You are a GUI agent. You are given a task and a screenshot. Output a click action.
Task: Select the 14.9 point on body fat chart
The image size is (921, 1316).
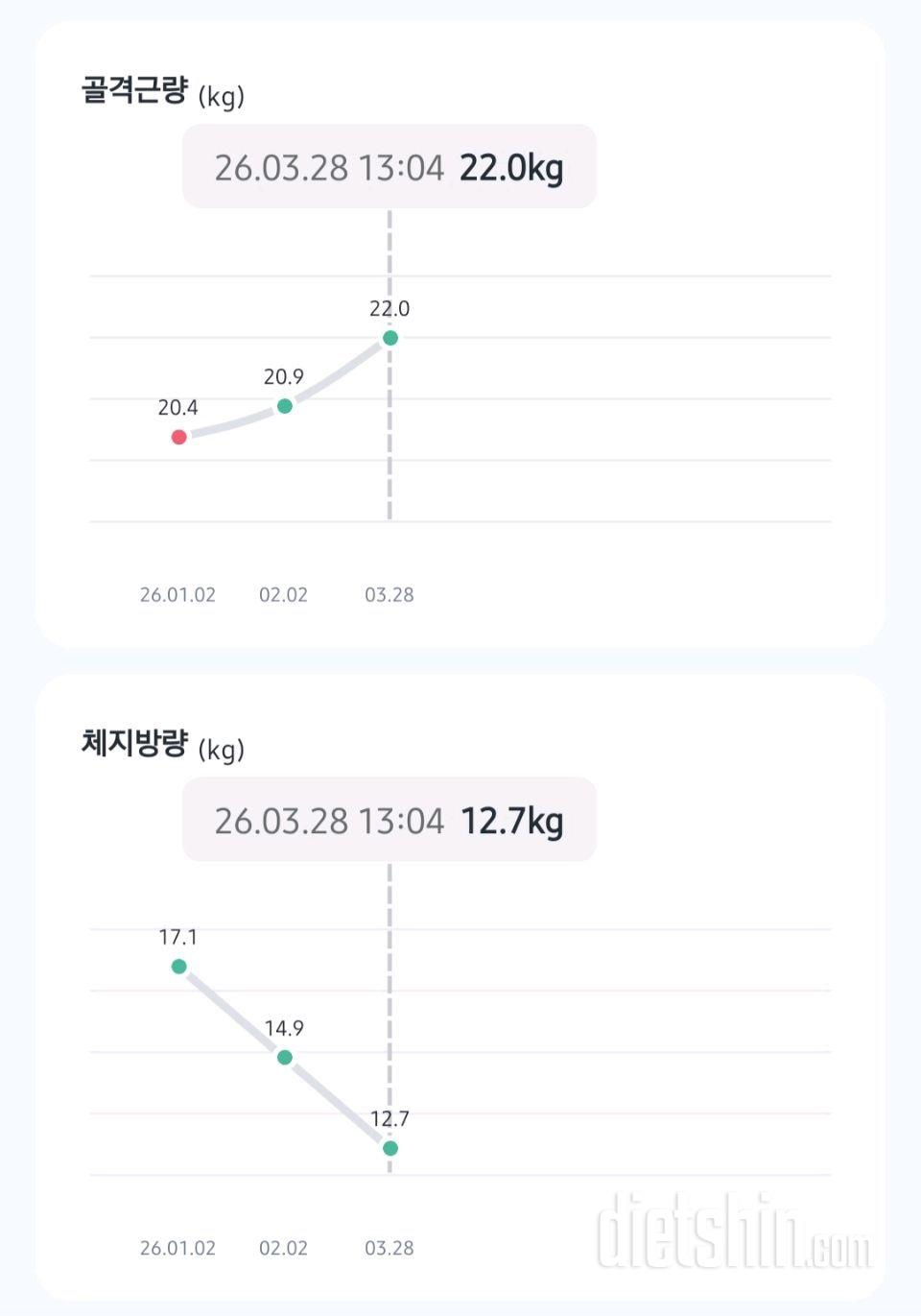284,1058
